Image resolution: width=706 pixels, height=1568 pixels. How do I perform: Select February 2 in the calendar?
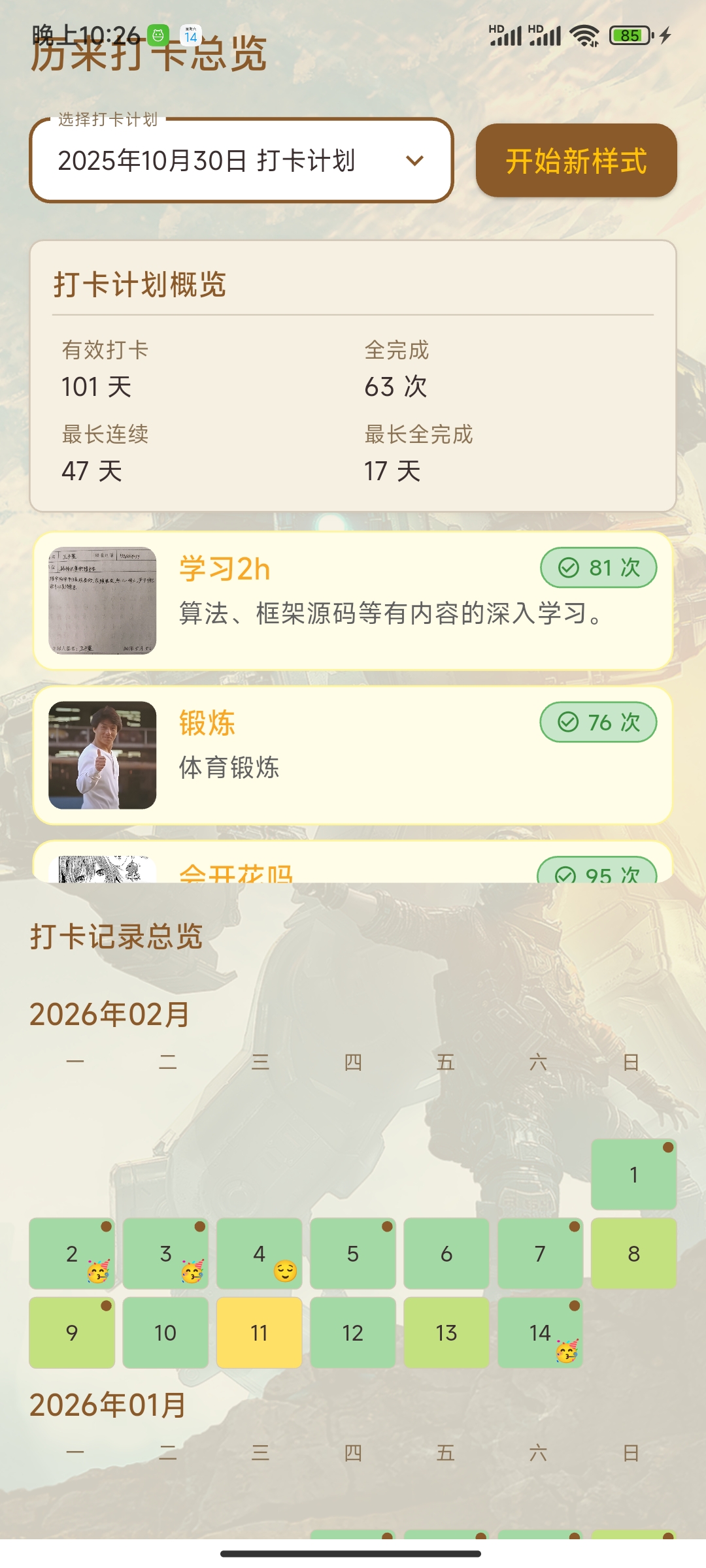(x=72, y=1254)
